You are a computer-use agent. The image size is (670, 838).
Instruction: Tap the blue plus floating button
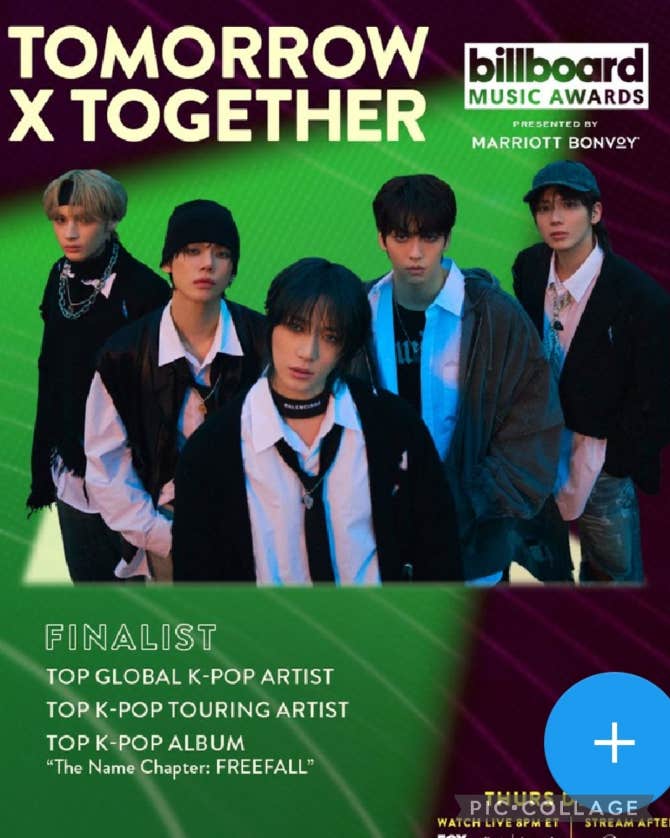coord(613,742)
